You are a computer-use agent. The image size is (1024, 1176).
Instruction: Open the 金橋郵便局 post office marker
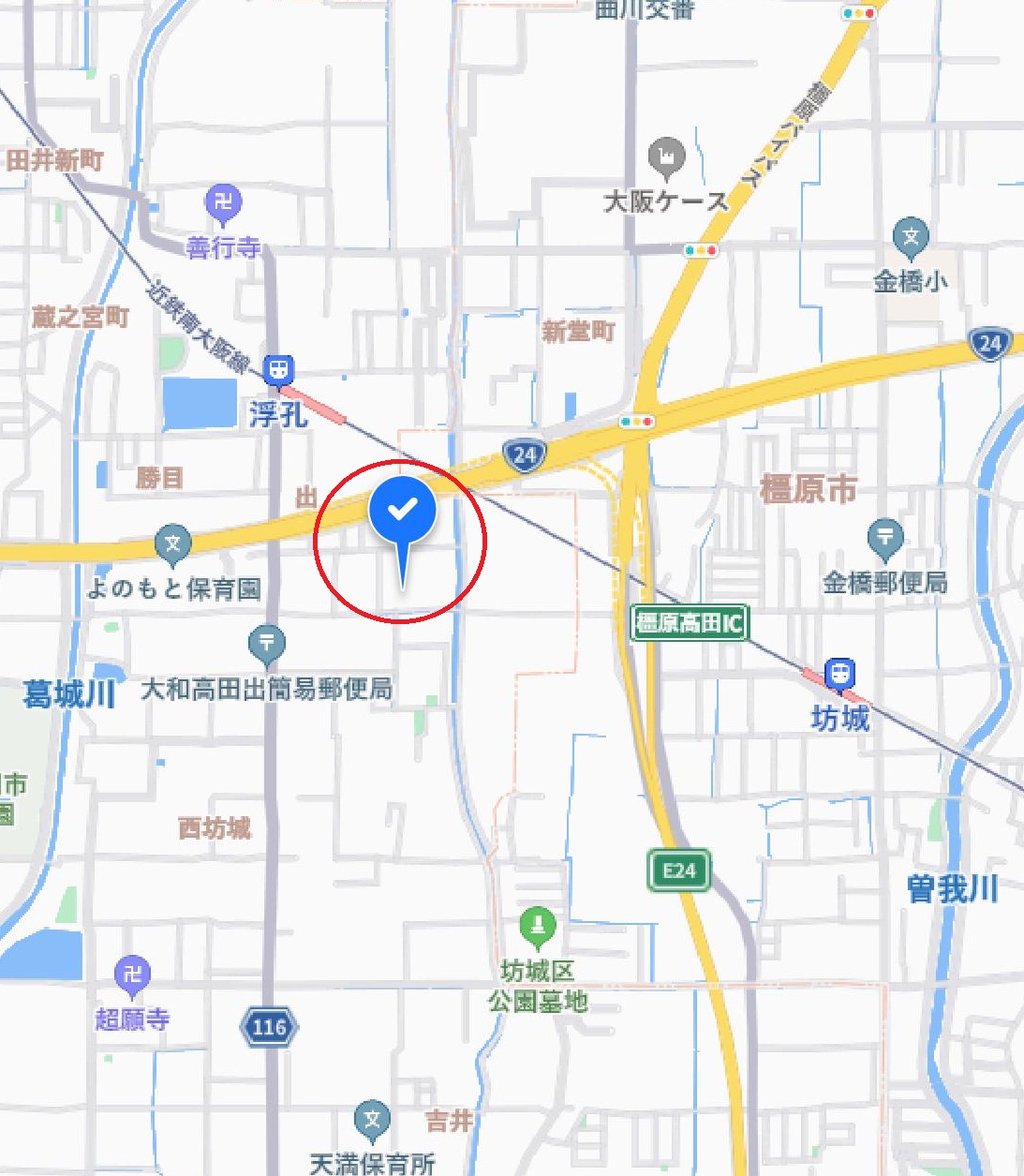tap(885, 538)
